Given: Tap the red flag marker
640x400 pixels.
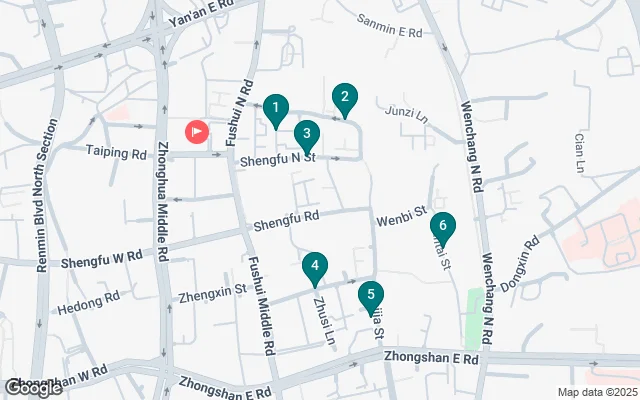Looking at the screenshot, I should [196, 131].
